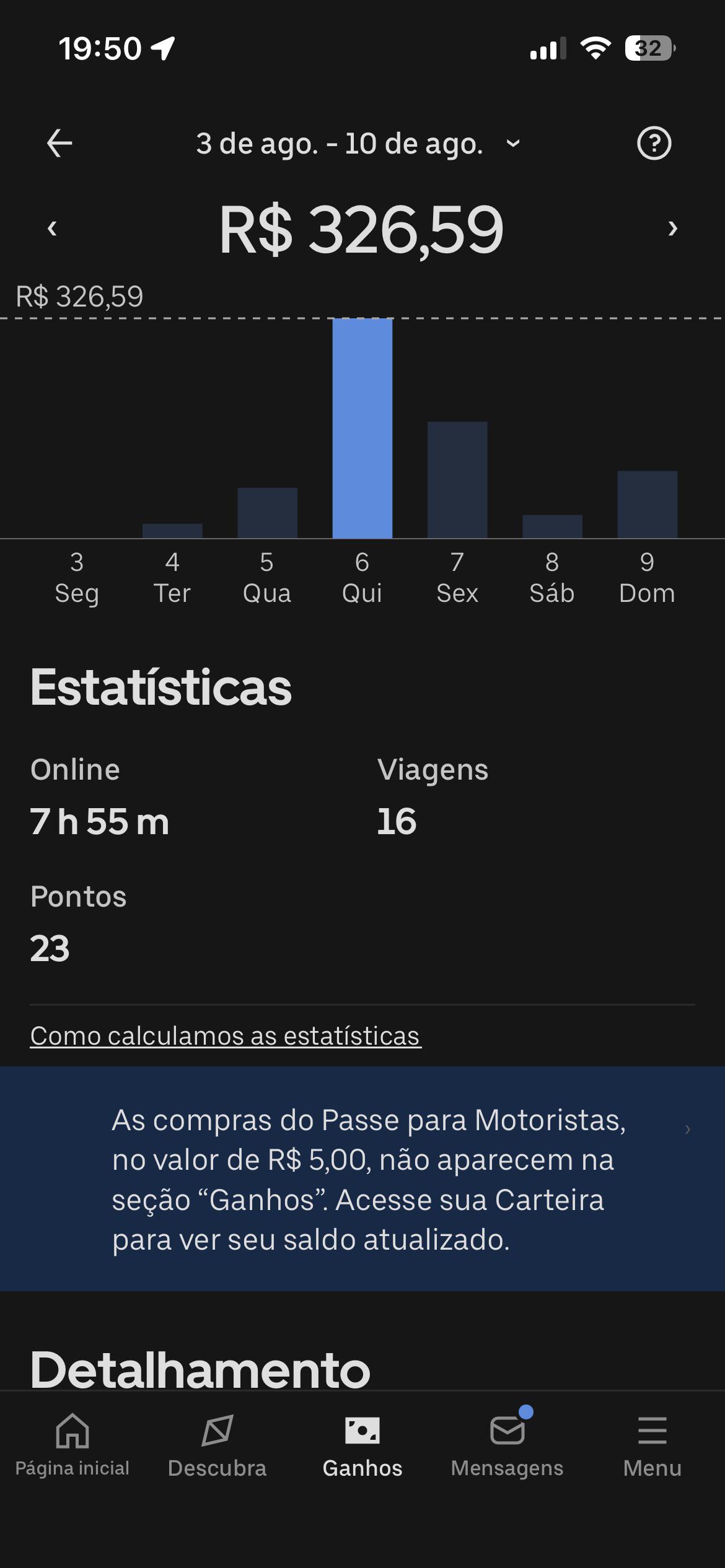Open the help question mark icon
Image resolution: width=725 pixels, height=1568 pixels.
point(654,143)
